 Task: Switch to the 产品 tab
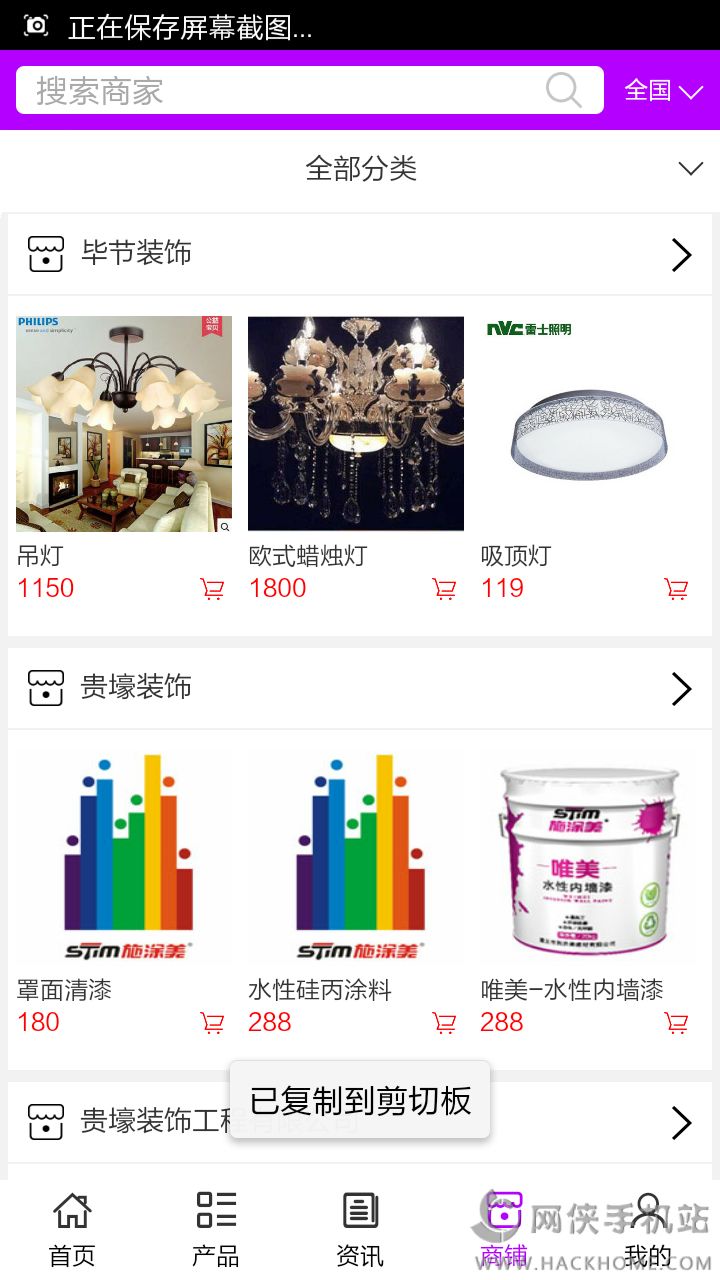click(x=216, y=1229)
